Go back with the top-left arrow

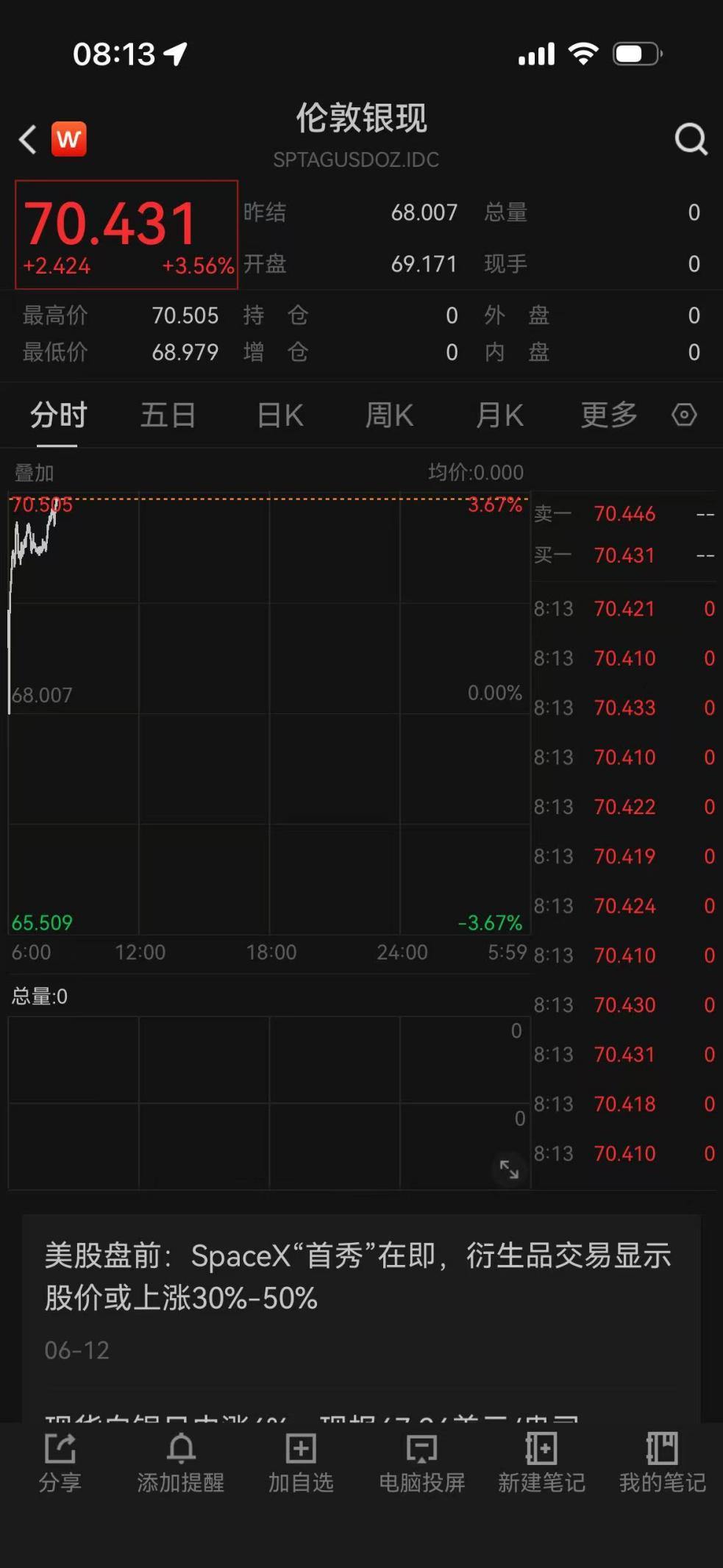coord(28,139)
